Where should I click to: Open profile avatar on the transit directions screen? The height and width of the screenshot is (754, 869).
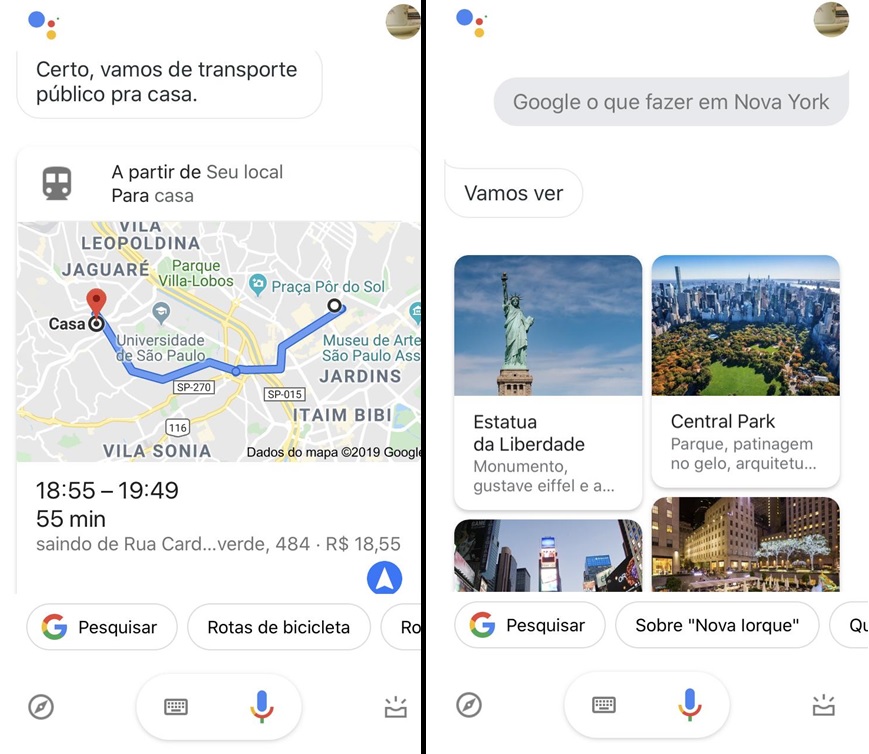pyautogui.click(x=402, y=21)
